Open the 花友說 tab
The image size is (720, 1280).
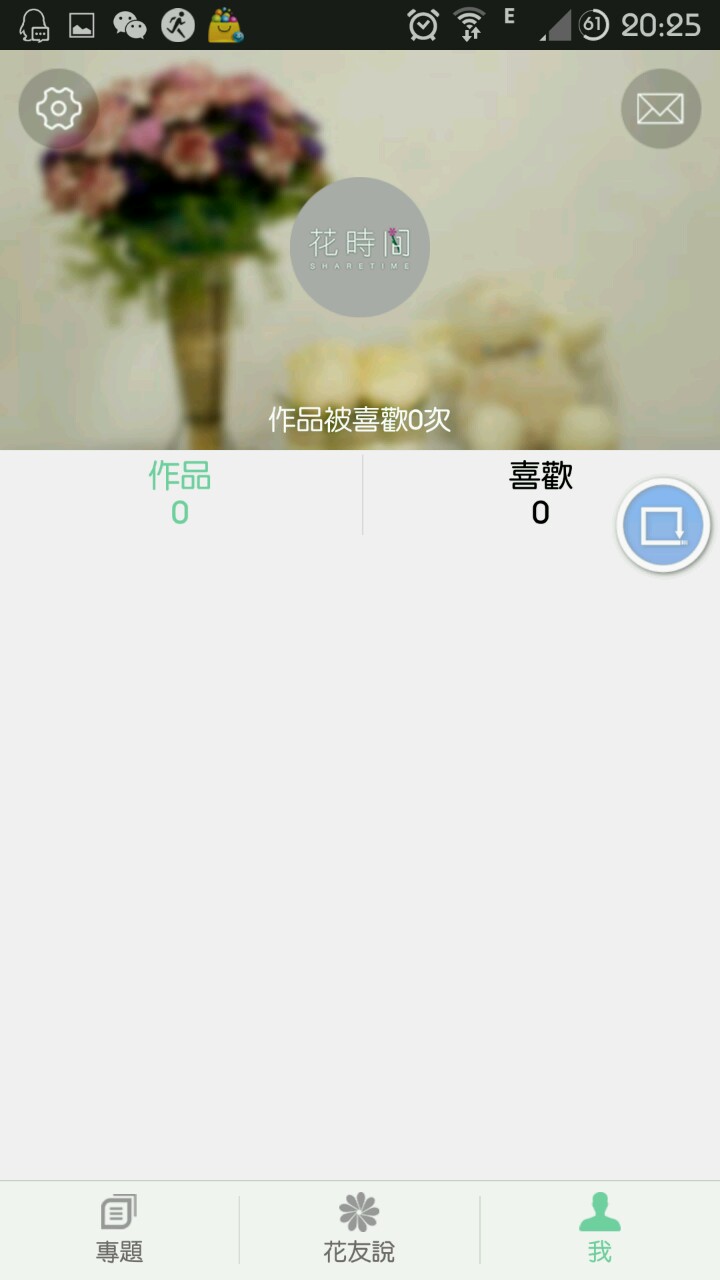tap(359, 1230)
